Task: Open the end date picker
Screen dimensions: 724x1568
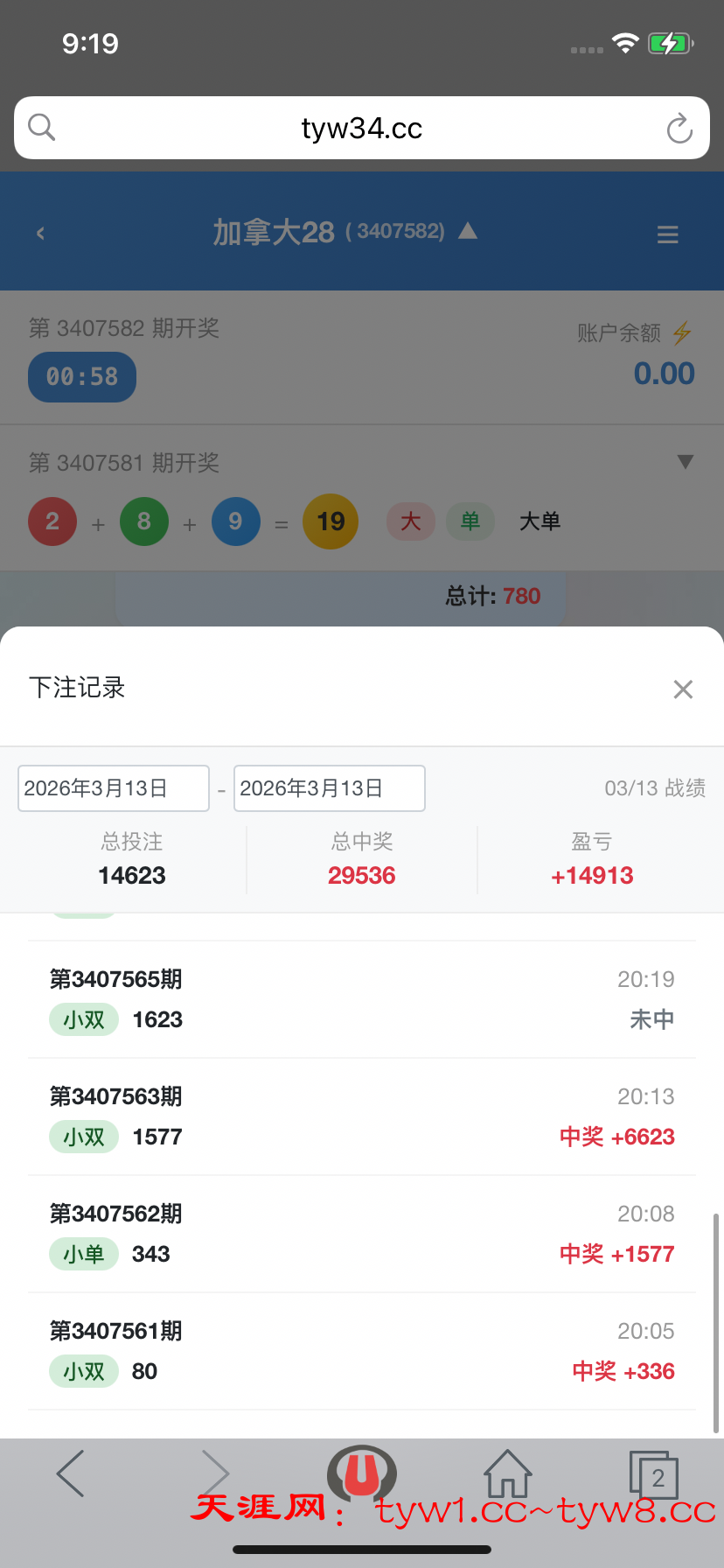Action: pos(329,788)
